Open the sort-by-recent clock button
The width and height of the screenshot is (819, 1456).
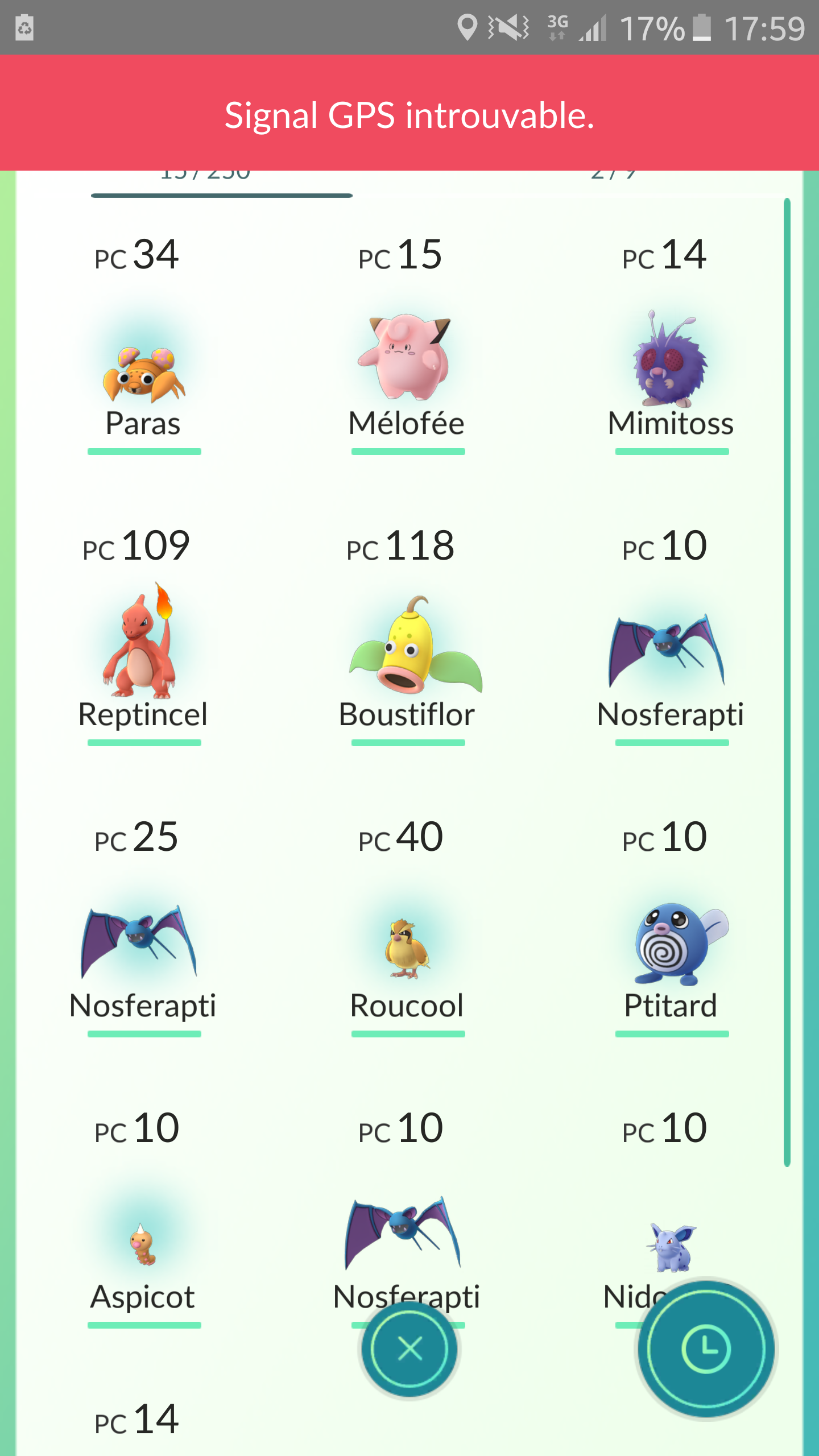[706, 1349]
